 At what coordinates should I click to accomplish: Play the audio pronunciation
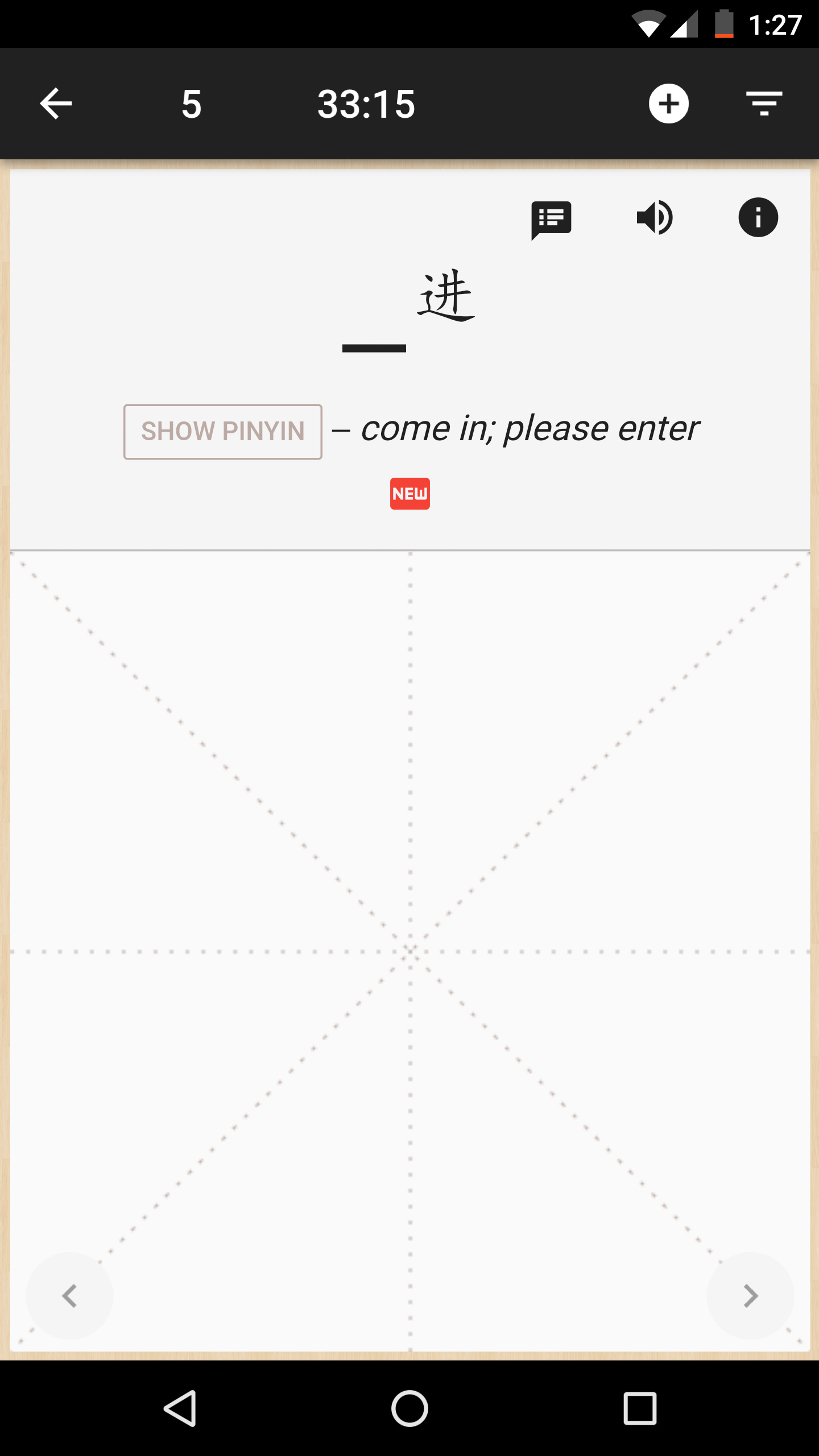coord(655,217)
